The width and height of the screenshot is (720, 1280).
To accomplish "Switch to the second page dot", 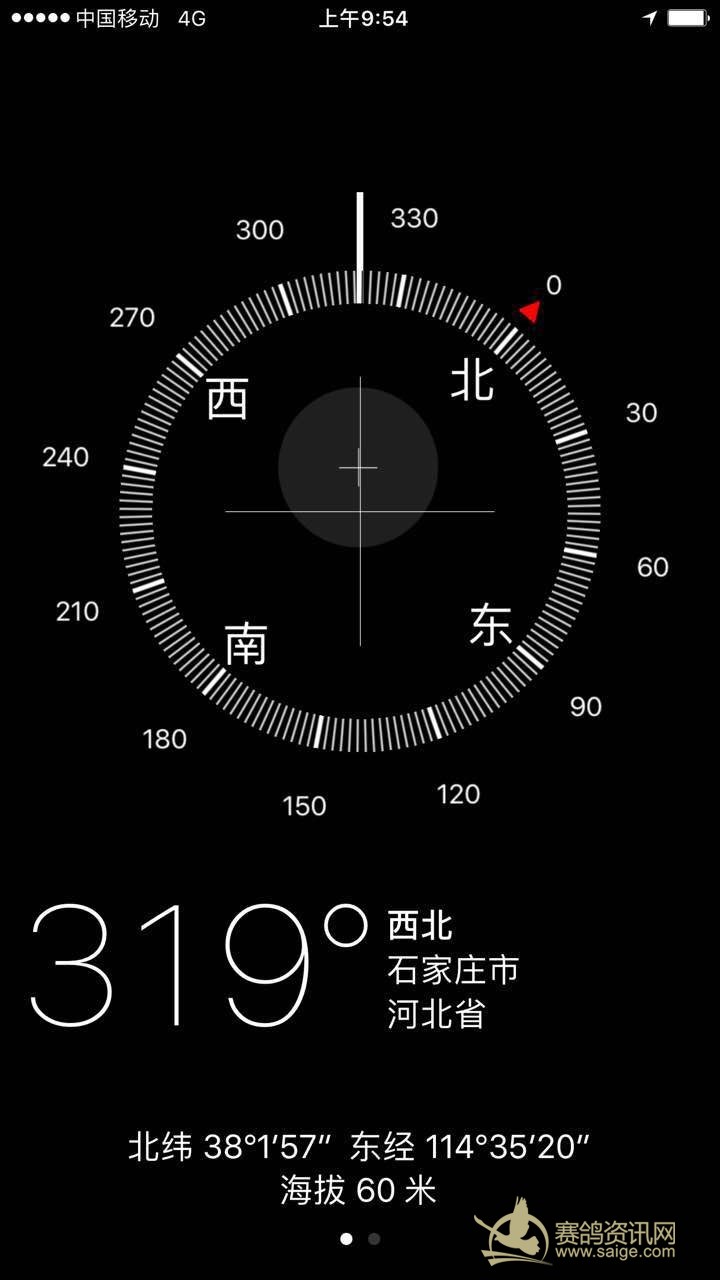I will [x=374, y=1238].
